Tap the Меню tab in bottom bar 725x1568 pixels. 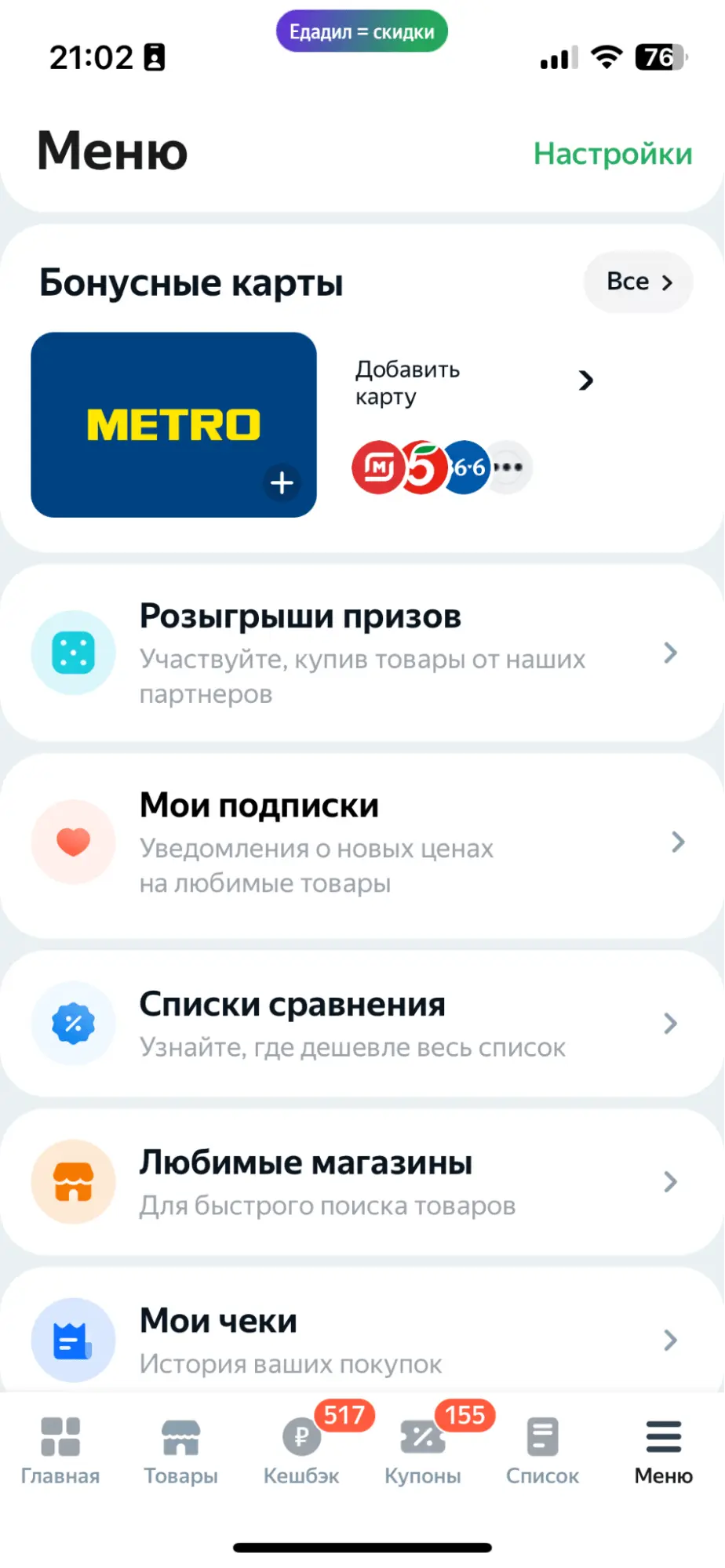[x=663, y=1451]
